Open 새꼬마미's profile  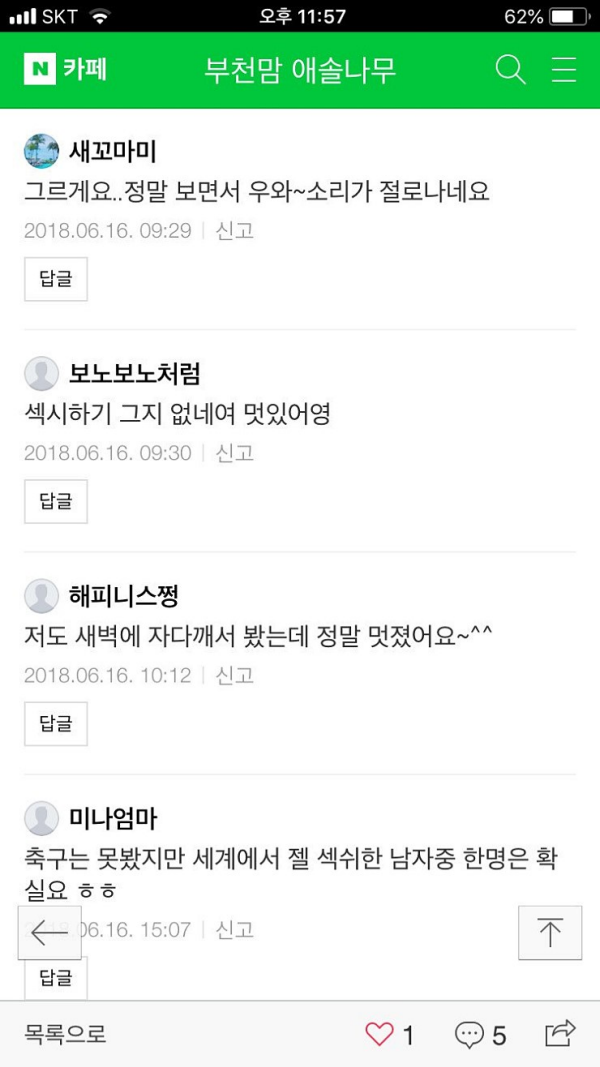[112, 152]
